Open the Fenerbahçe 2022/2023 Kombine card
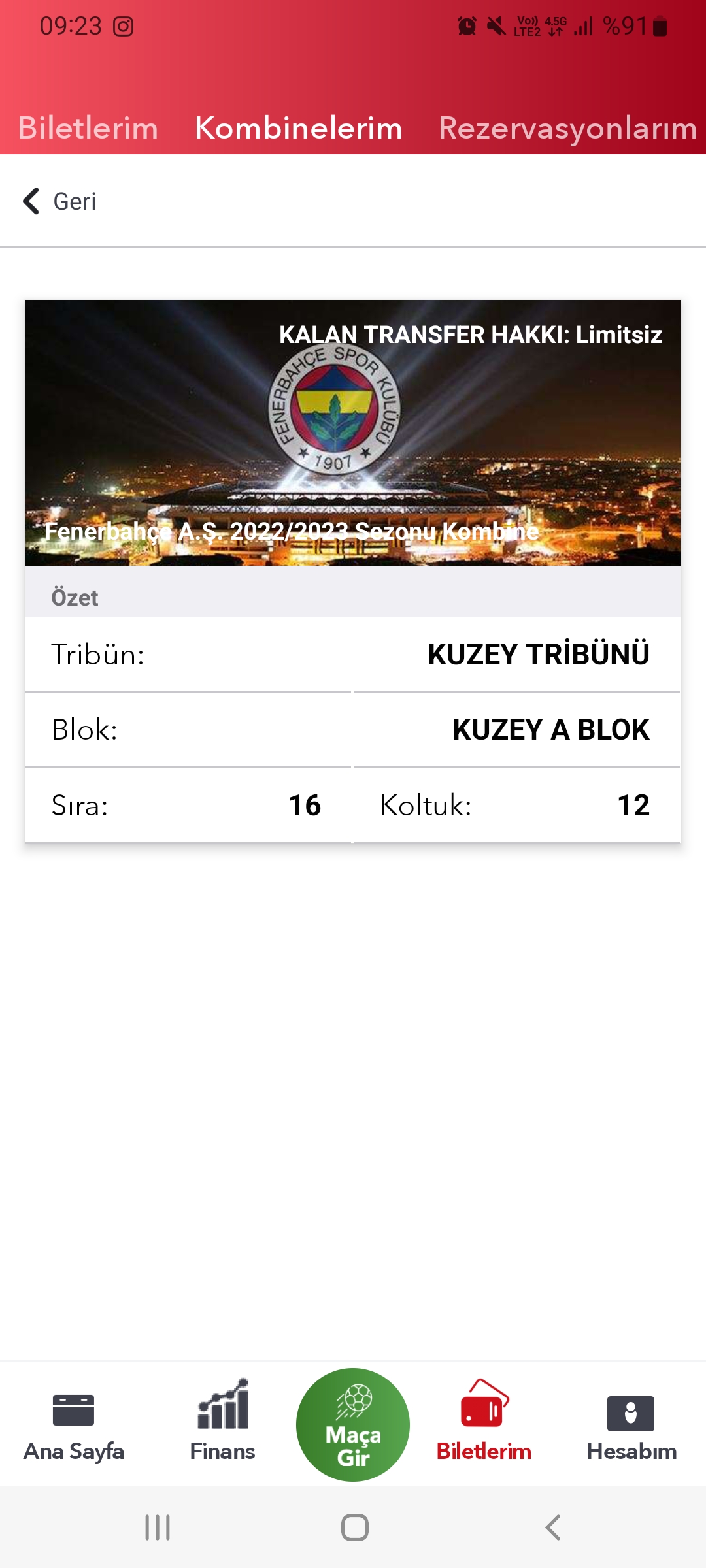The height and width of the screenshot is (1568, 706). pyautogui.click(x=353, y=433)
